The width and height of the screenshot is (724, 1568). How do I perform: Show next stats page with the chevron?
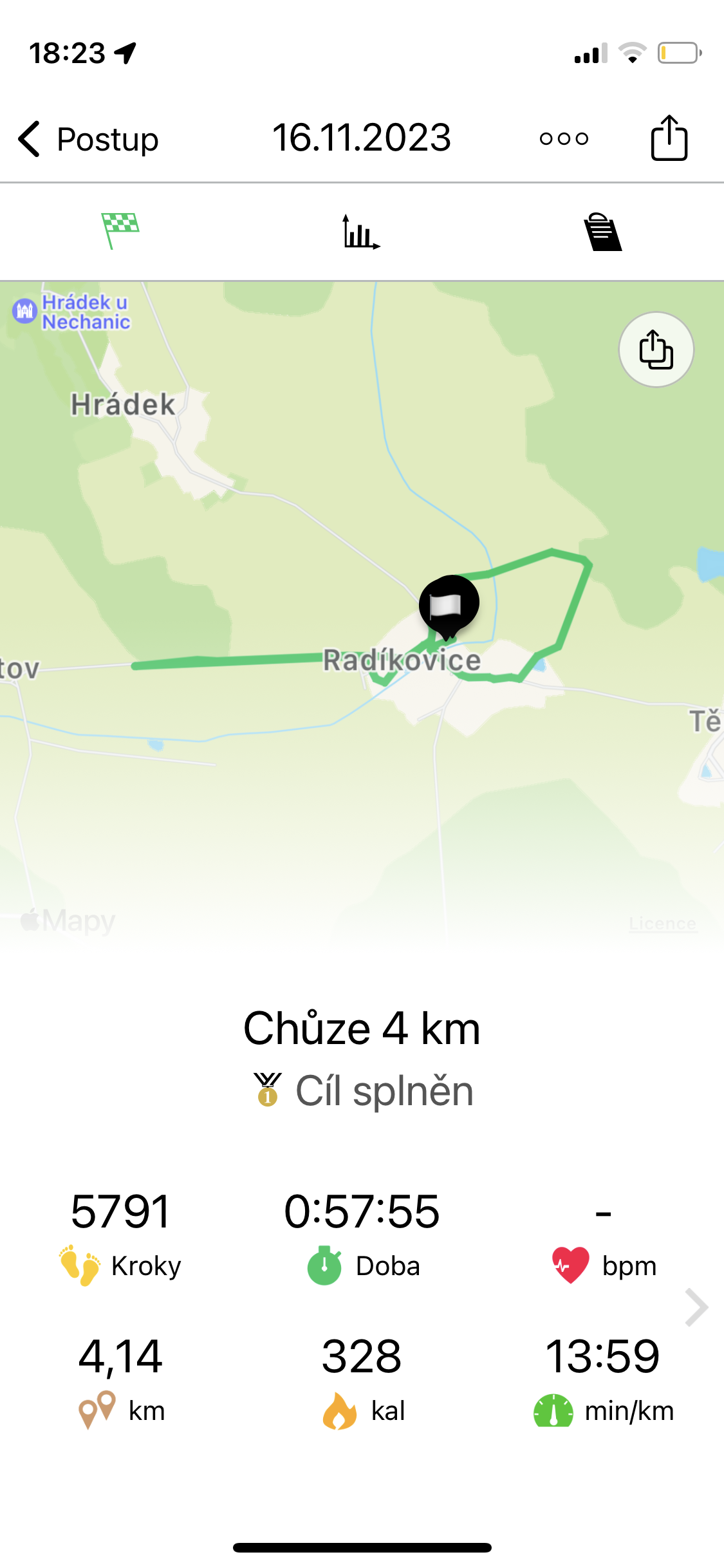click(696, 1307)
